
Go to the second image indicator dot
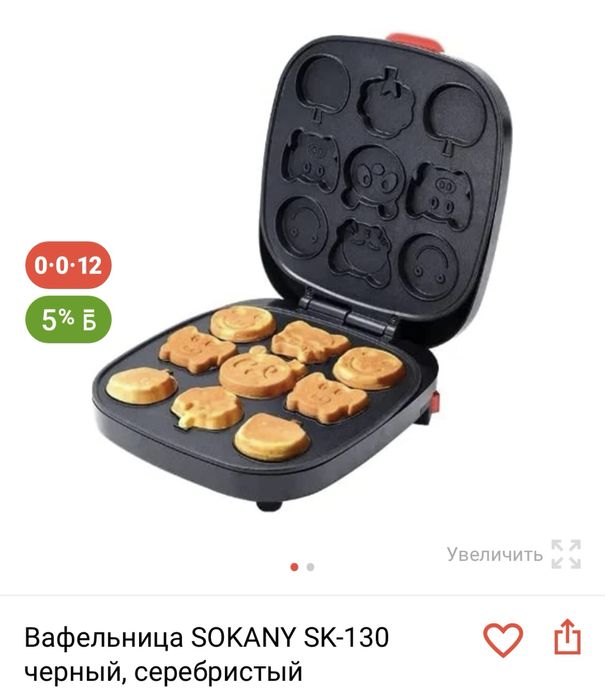click(310, 567)
